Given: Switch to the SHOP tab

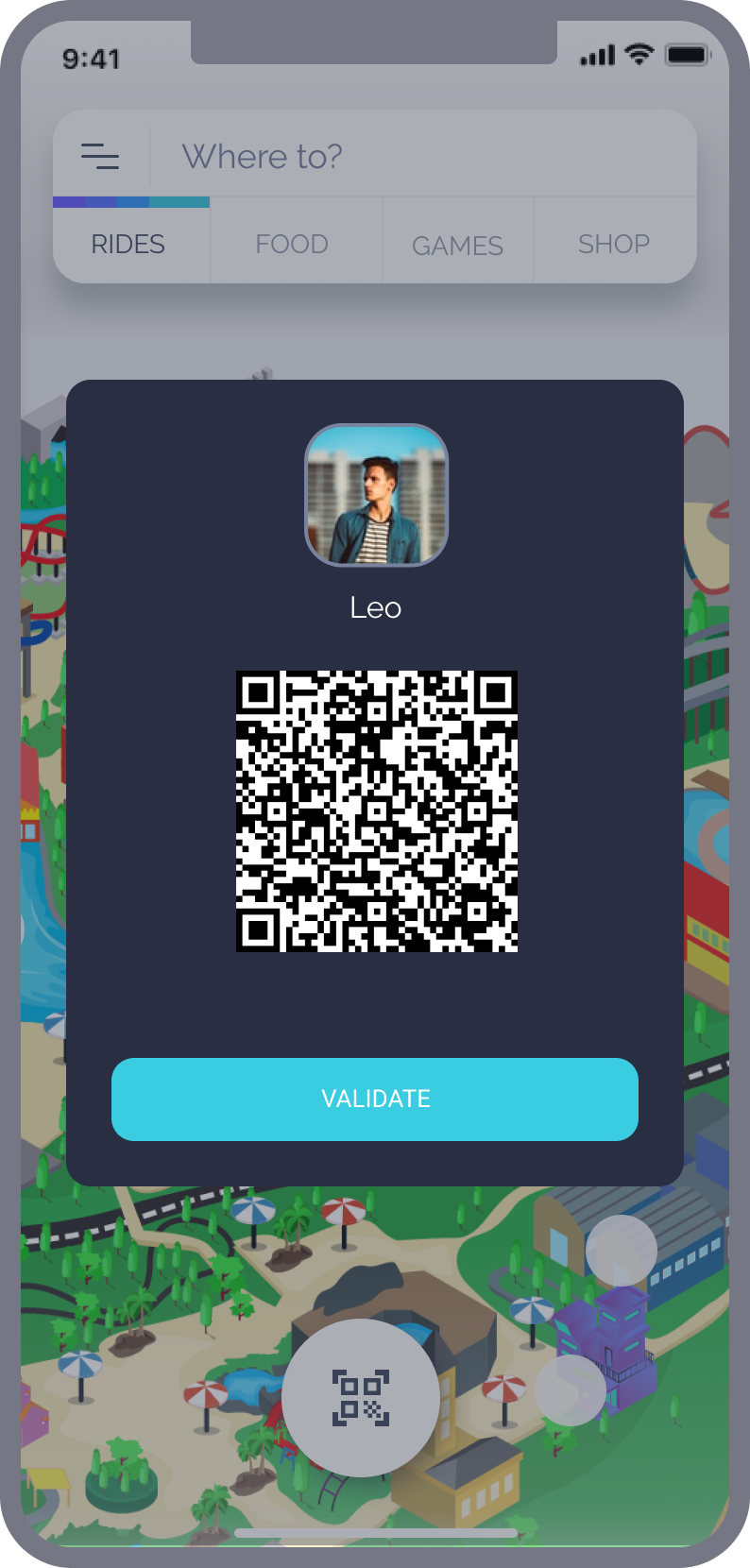Looking at the screenshot, I should click(x=614, y=245).
